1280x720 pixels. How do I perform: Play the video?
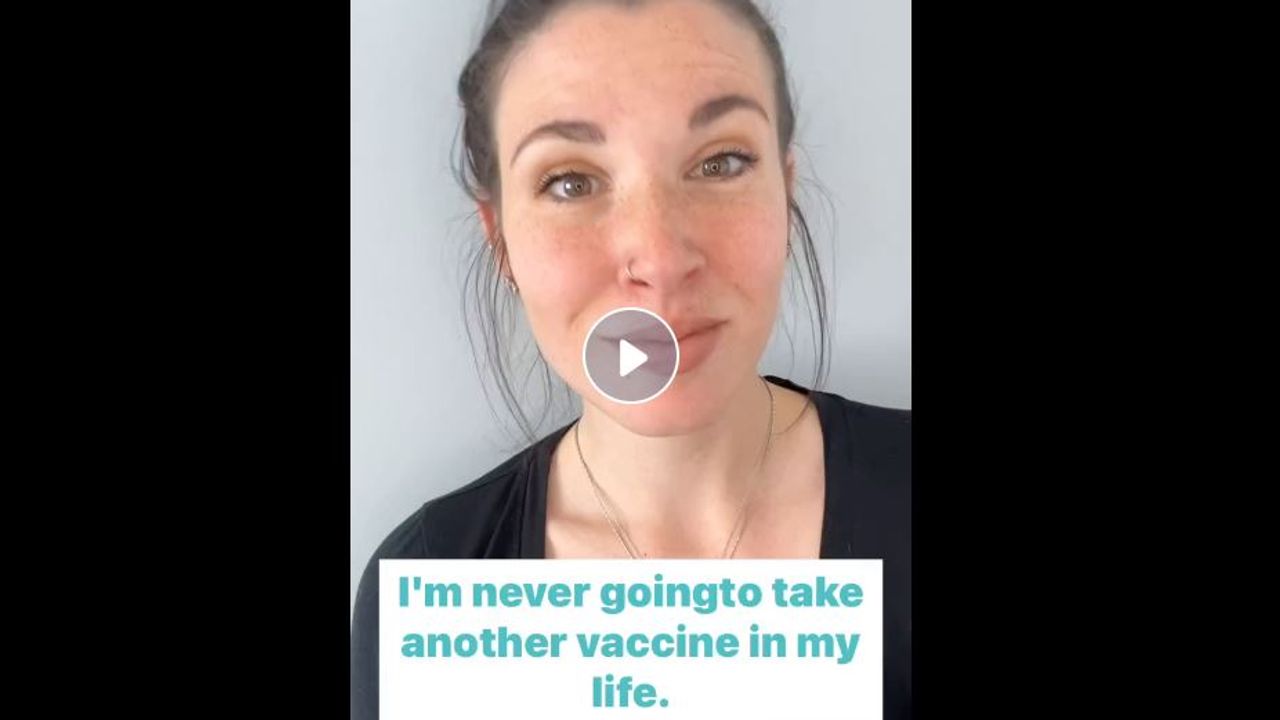point(631,356)
